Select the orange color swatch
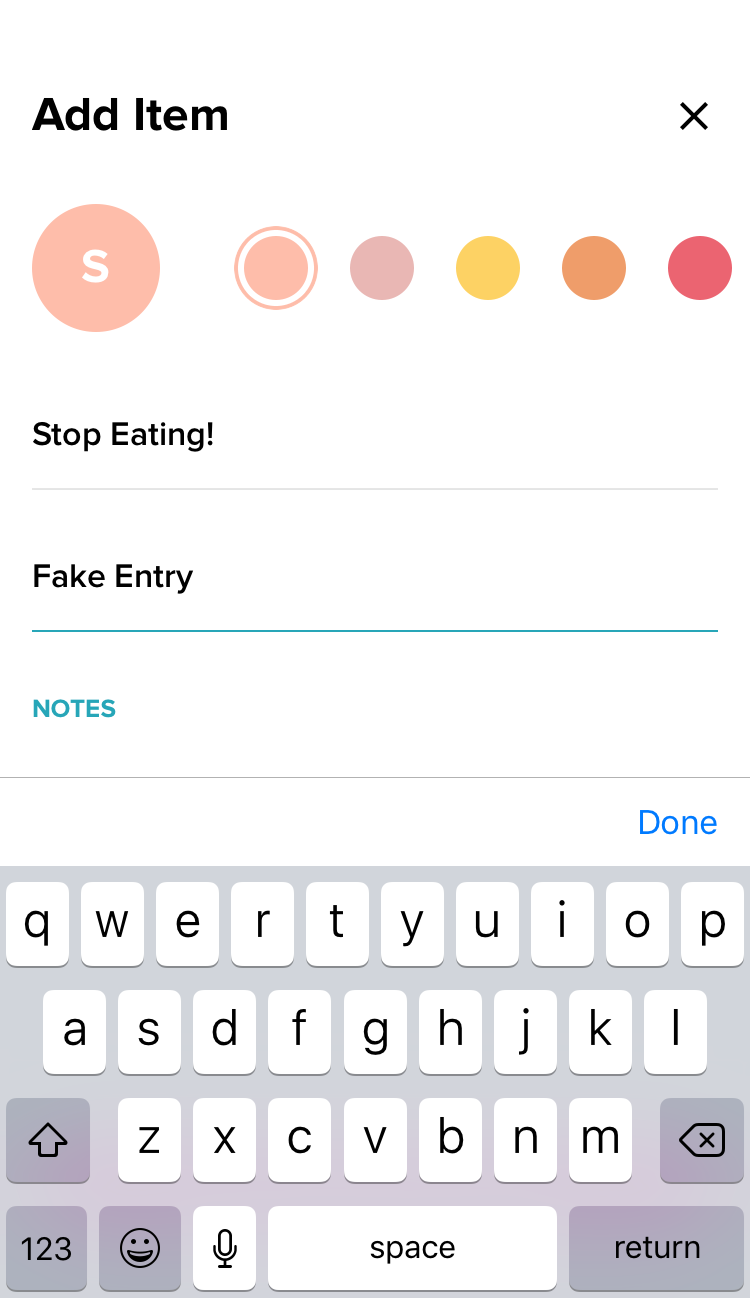 [594, 268]
